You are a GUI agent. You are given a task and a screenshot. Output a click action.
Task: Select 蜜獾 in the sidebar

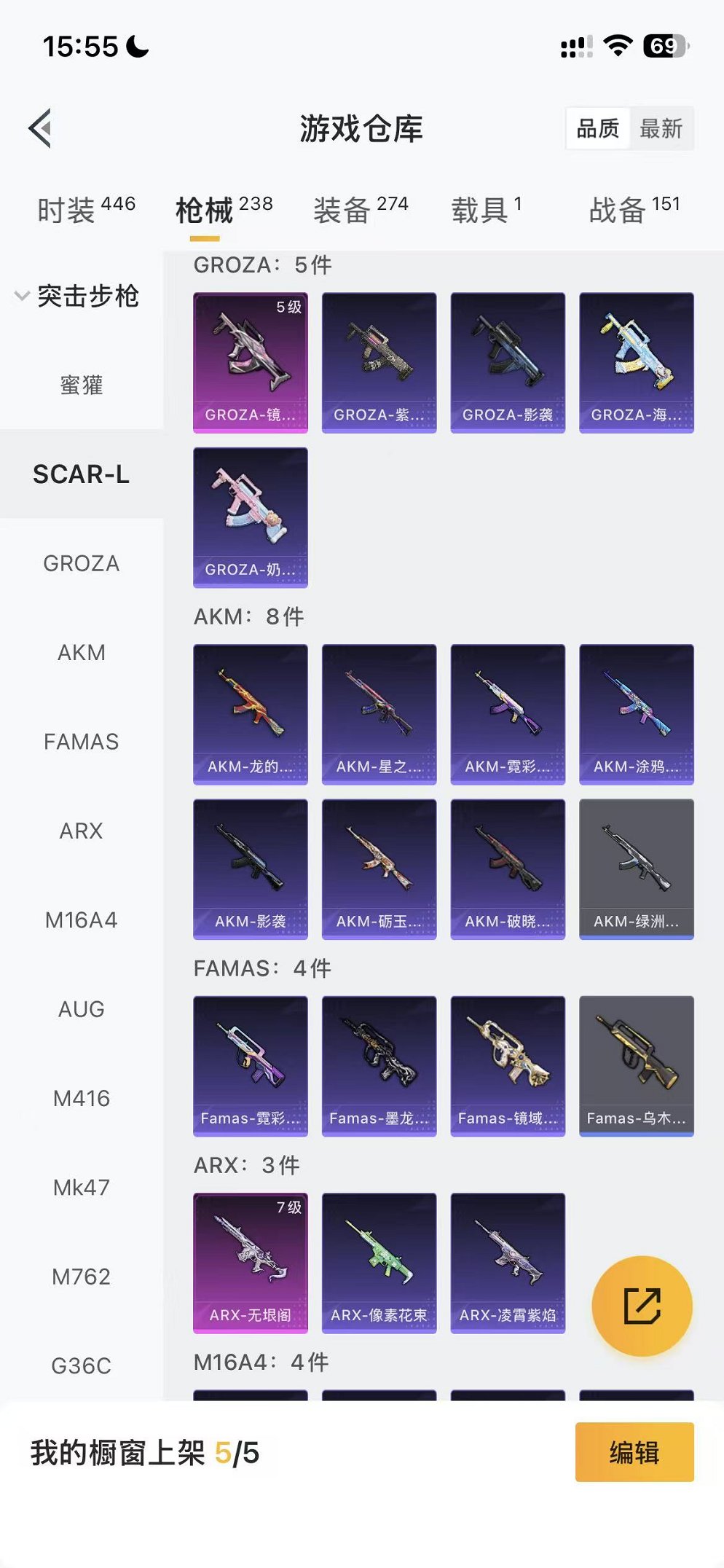pyautogui.click(x=81, y=385)
